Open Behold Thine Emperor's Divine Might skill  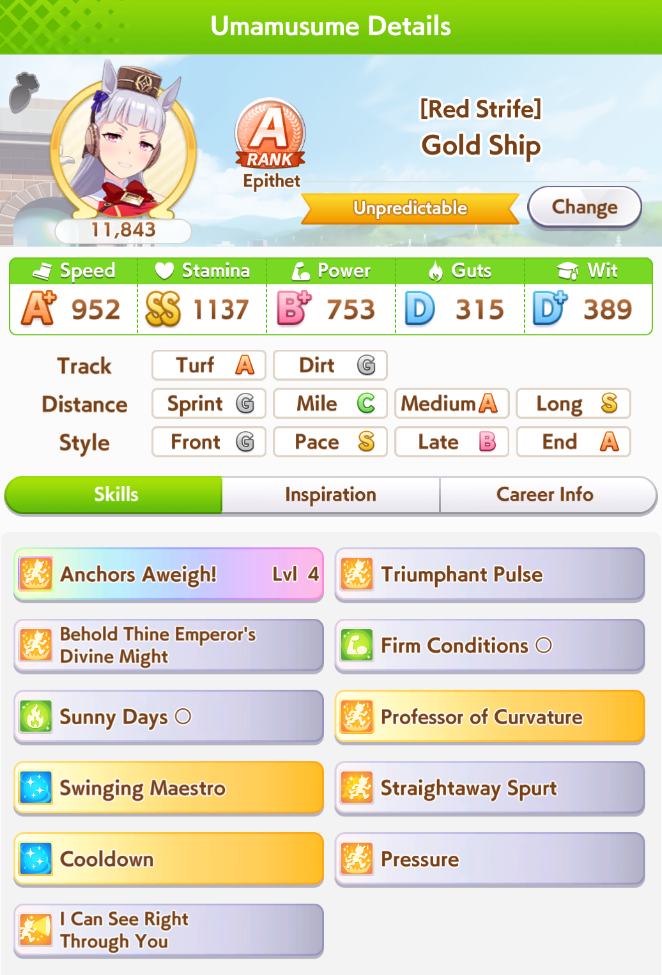(x=168, y=646)
